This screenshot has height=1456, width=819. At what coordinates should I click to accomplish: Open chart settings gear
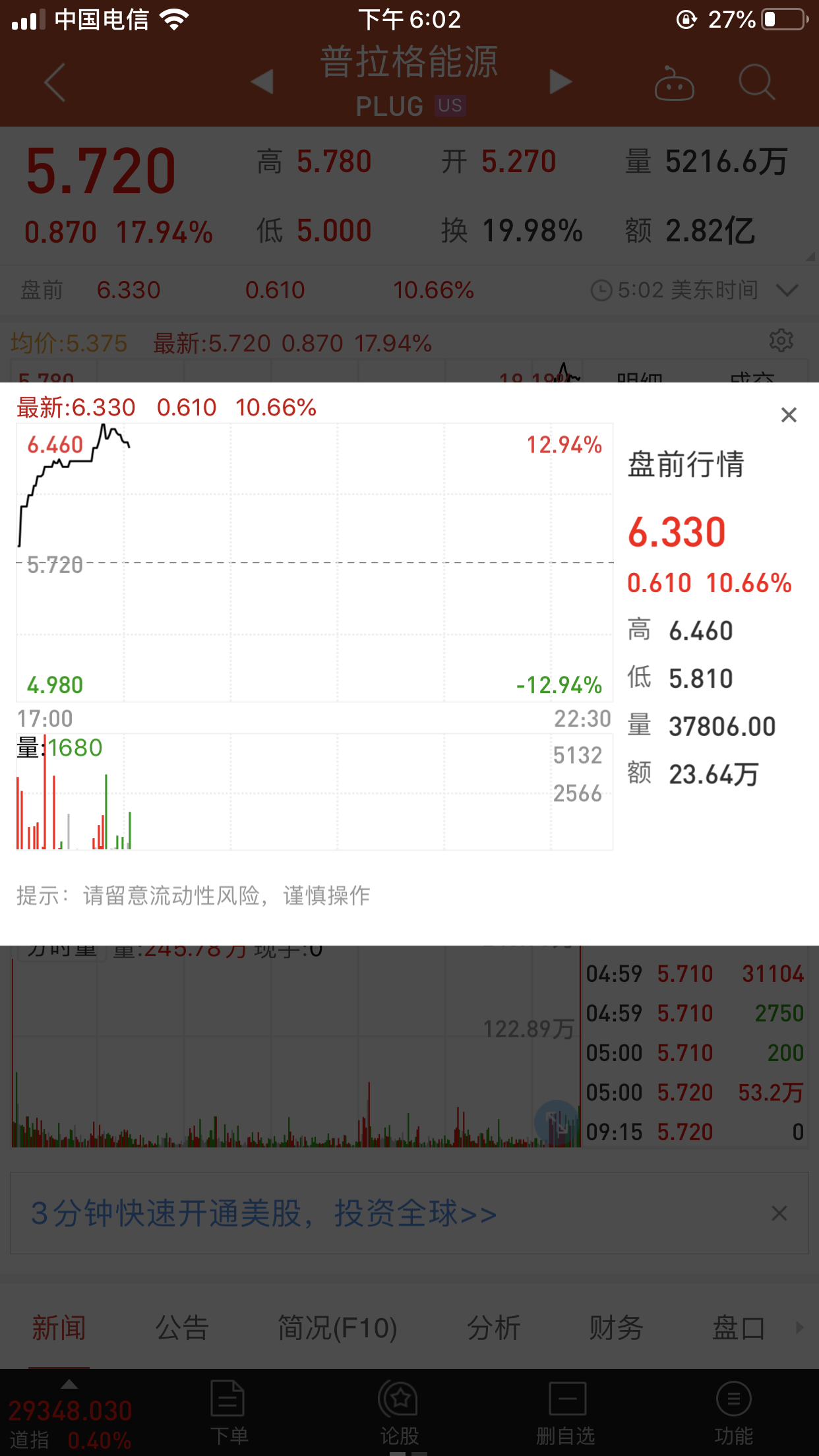[781, 341]
